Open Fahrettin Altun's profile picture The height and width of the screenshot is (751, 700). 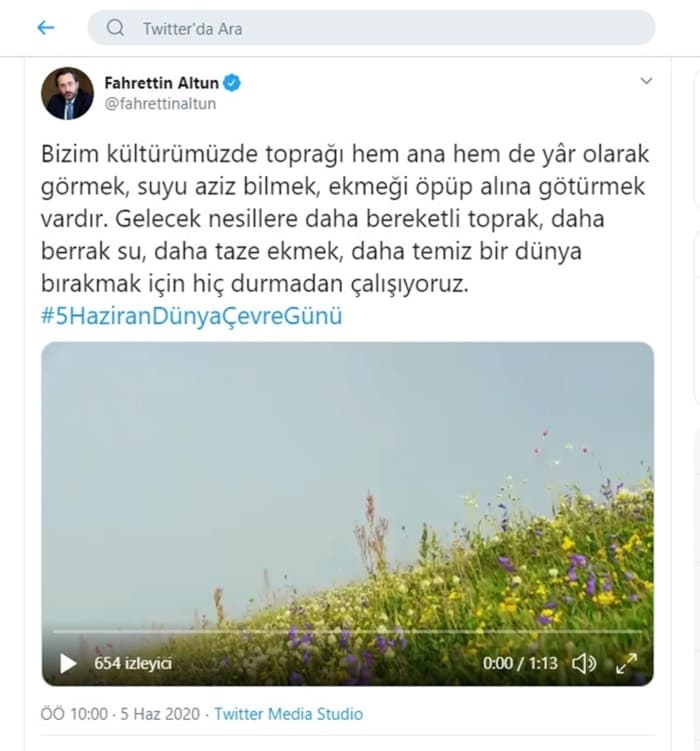[x=67, y=94]
